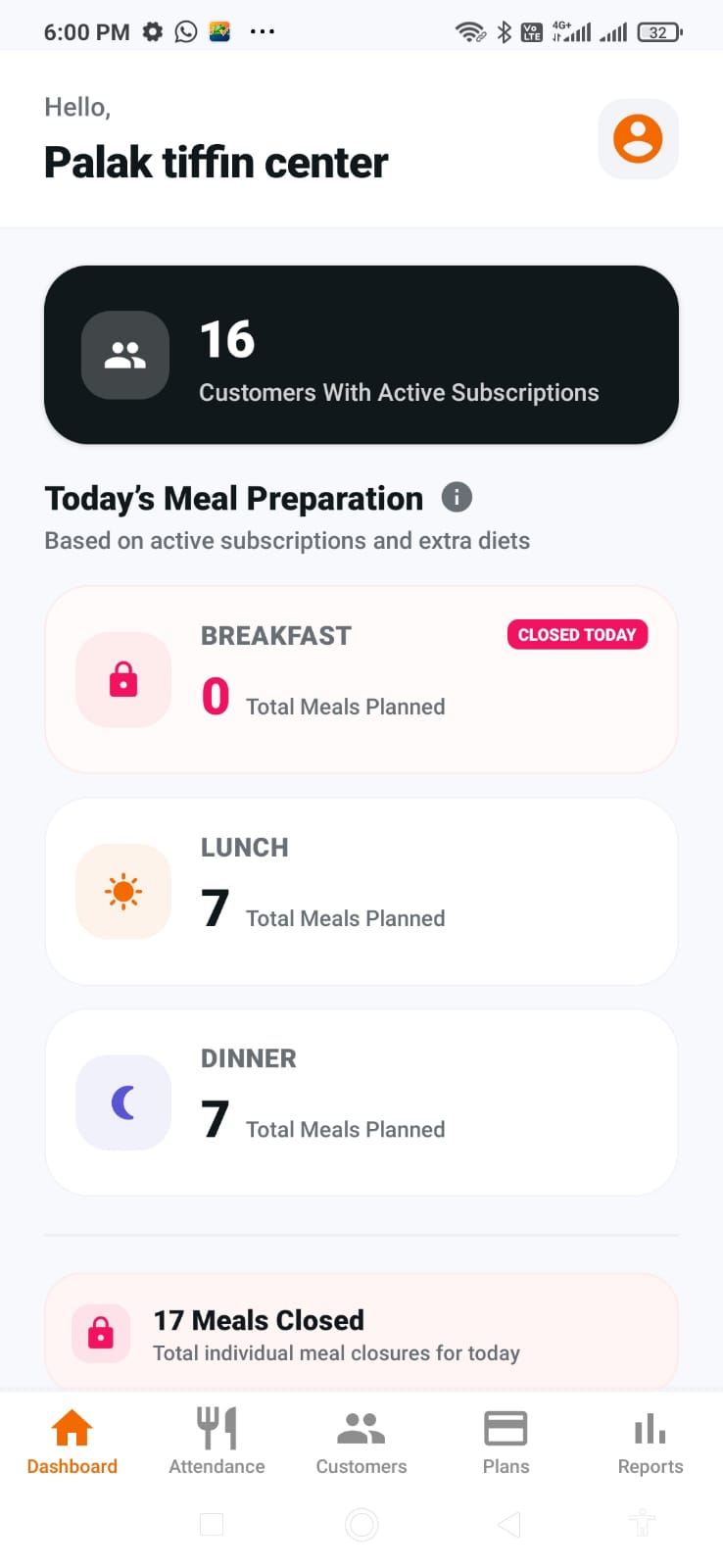This screenshot has width=723, height=1568.
Task: Open the active subscriptions customers card
Action: (361, 355)
